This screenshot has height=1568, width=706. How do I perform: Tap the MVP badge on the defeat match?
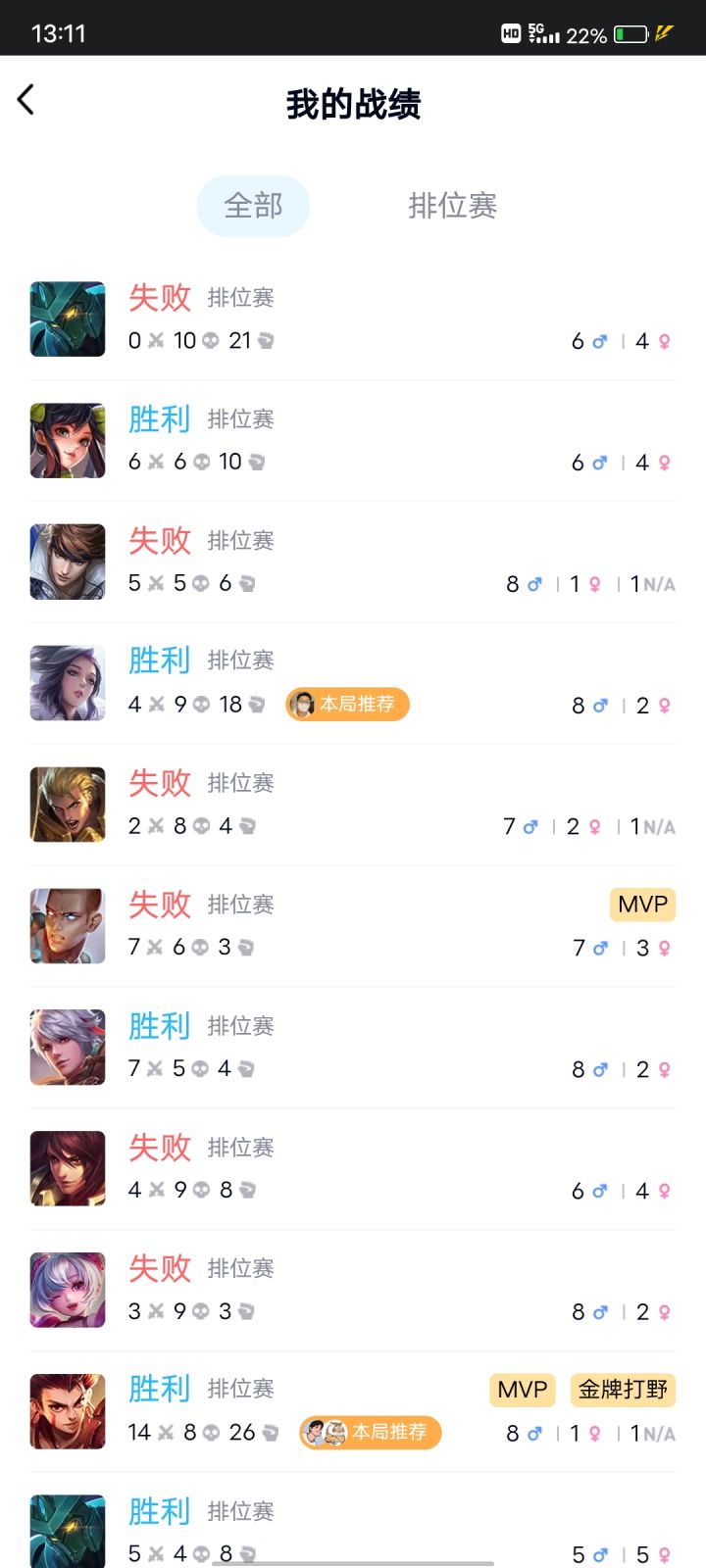pos(642,905)
